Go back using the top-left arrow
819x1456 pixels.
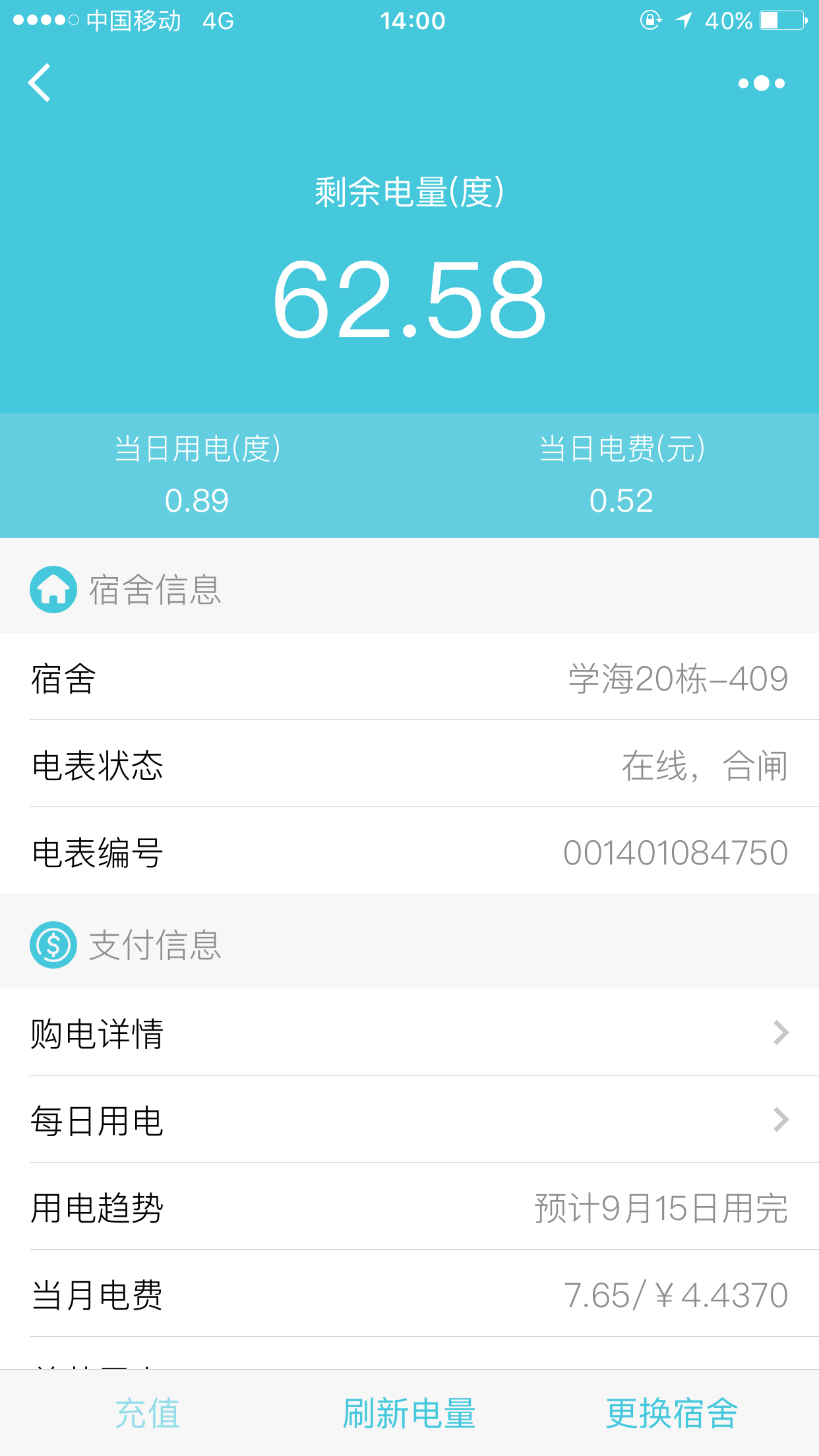40,82
